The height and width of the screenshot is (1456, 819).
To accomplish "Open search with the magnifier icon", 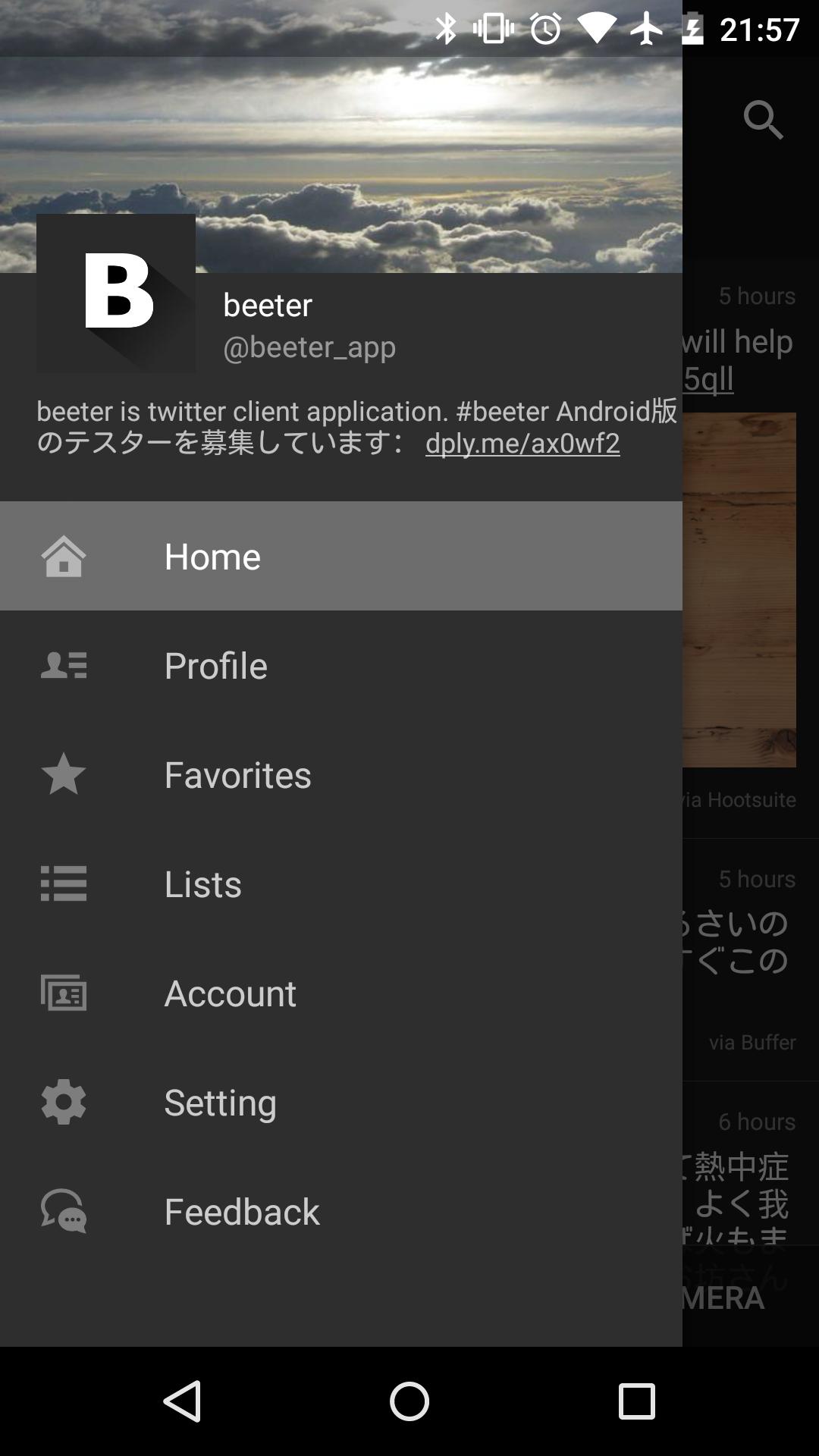I will click(762, 120).
